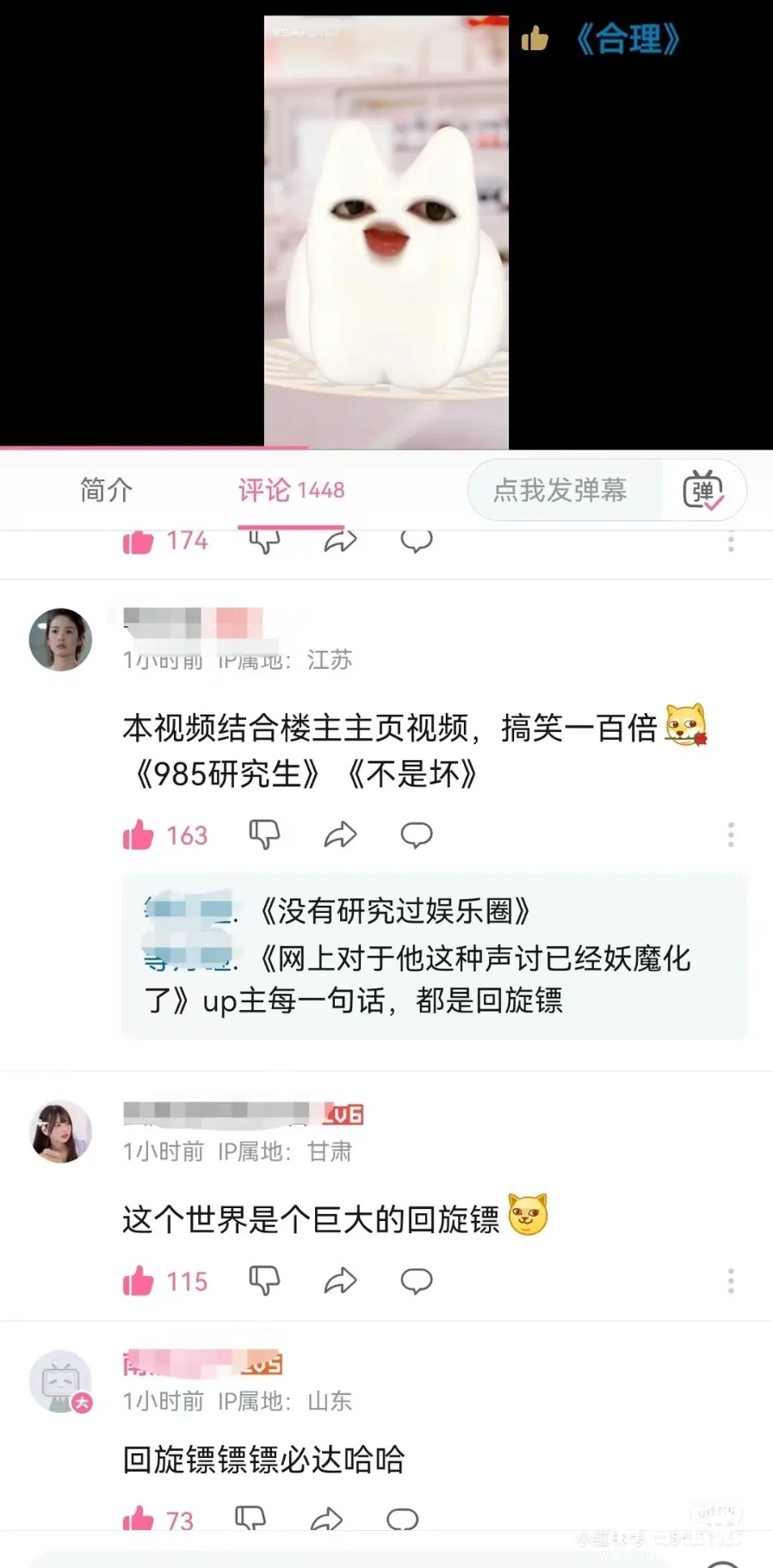
Task: Like the 回旋镖镖镖必达哈哈 comment
Action: 138,1520
